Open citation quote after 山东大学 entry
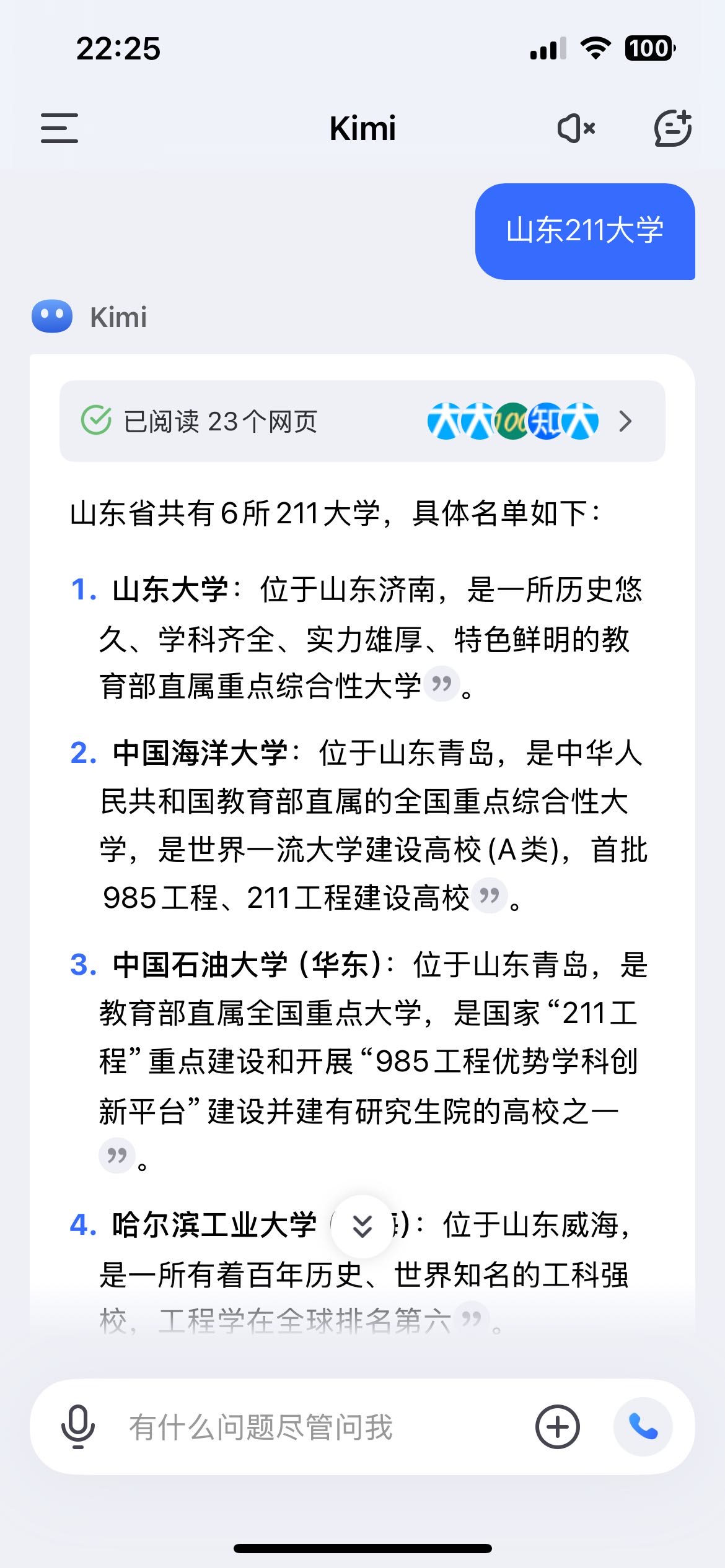The image size is (725, 1568). coord(442,684)
